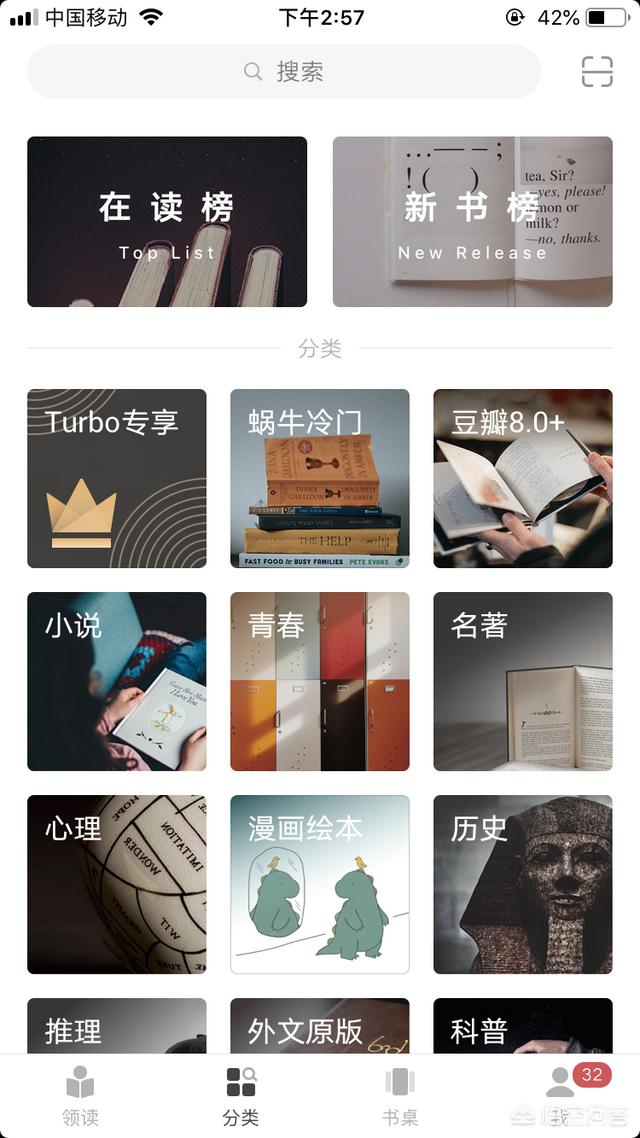Select the 名著 classics tile
This screenshot has width=640, height=1138.
523,682
